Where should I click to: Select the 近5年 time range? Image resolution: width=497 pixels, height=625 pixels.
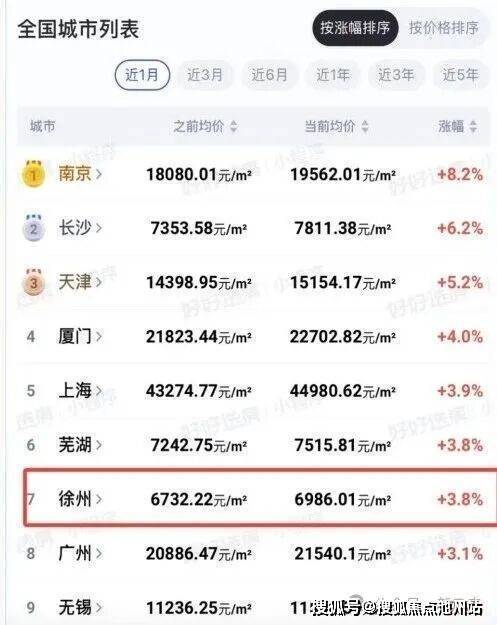[460, 75]
